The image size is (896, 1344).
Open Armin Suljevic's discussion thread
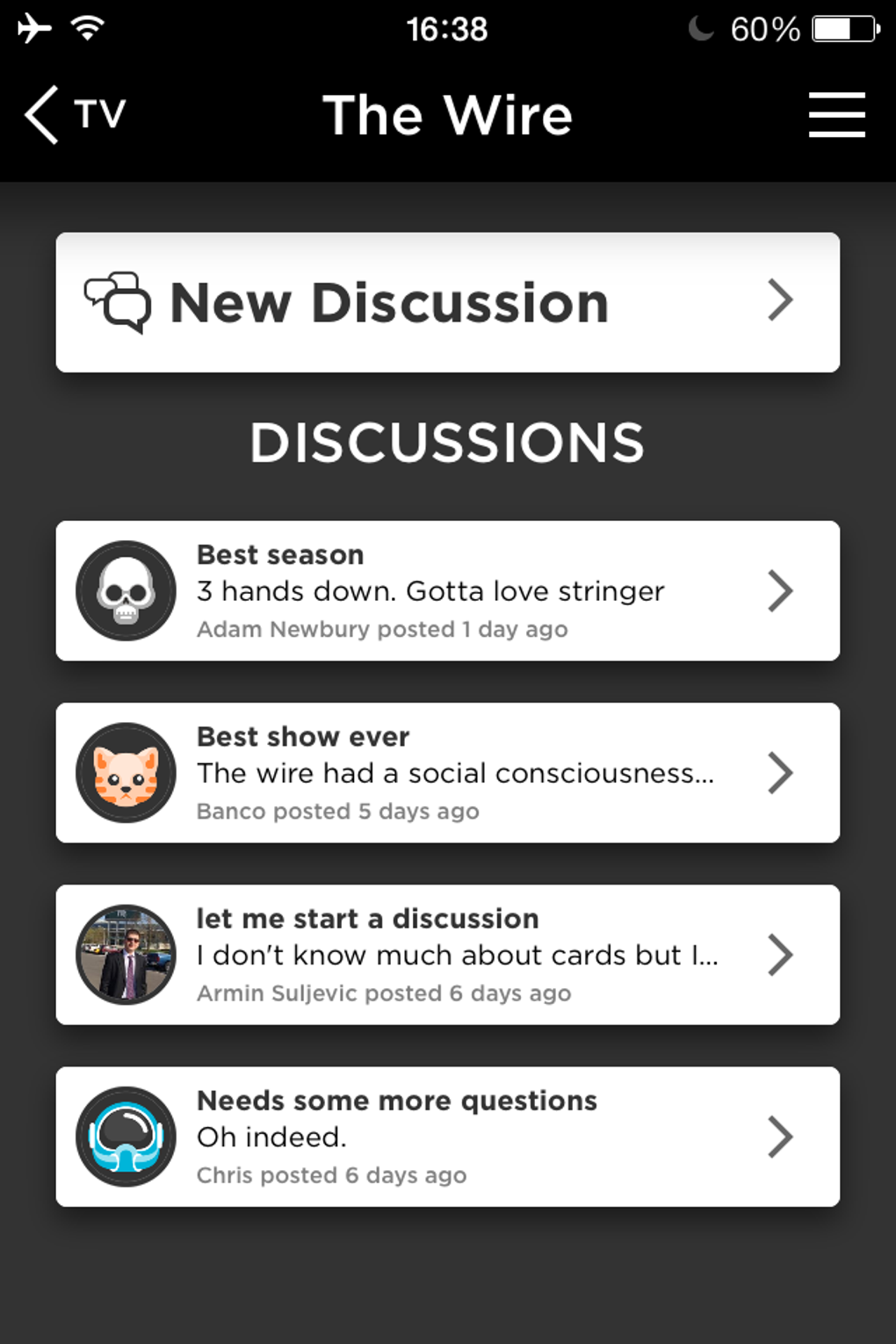(447, 955)
